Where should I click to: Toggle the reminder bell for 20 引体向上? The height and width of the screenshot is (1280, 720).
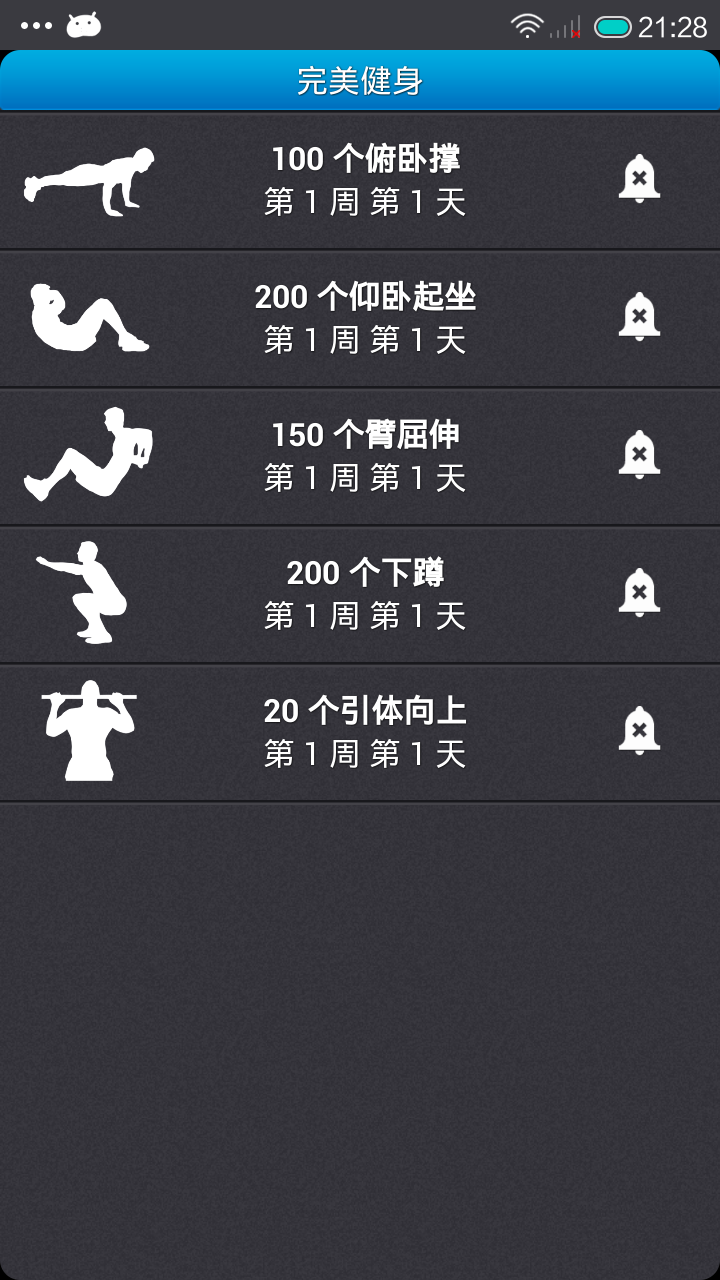point(641,730)
